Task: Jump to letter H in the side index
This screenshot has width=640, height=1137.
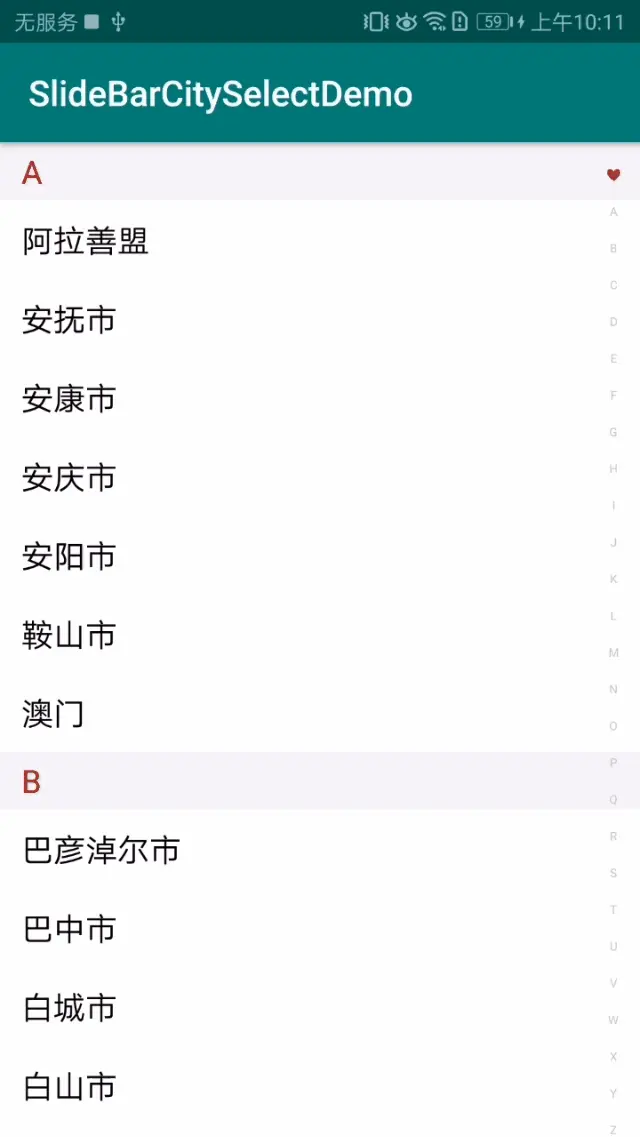Action: tap(613, 469)
